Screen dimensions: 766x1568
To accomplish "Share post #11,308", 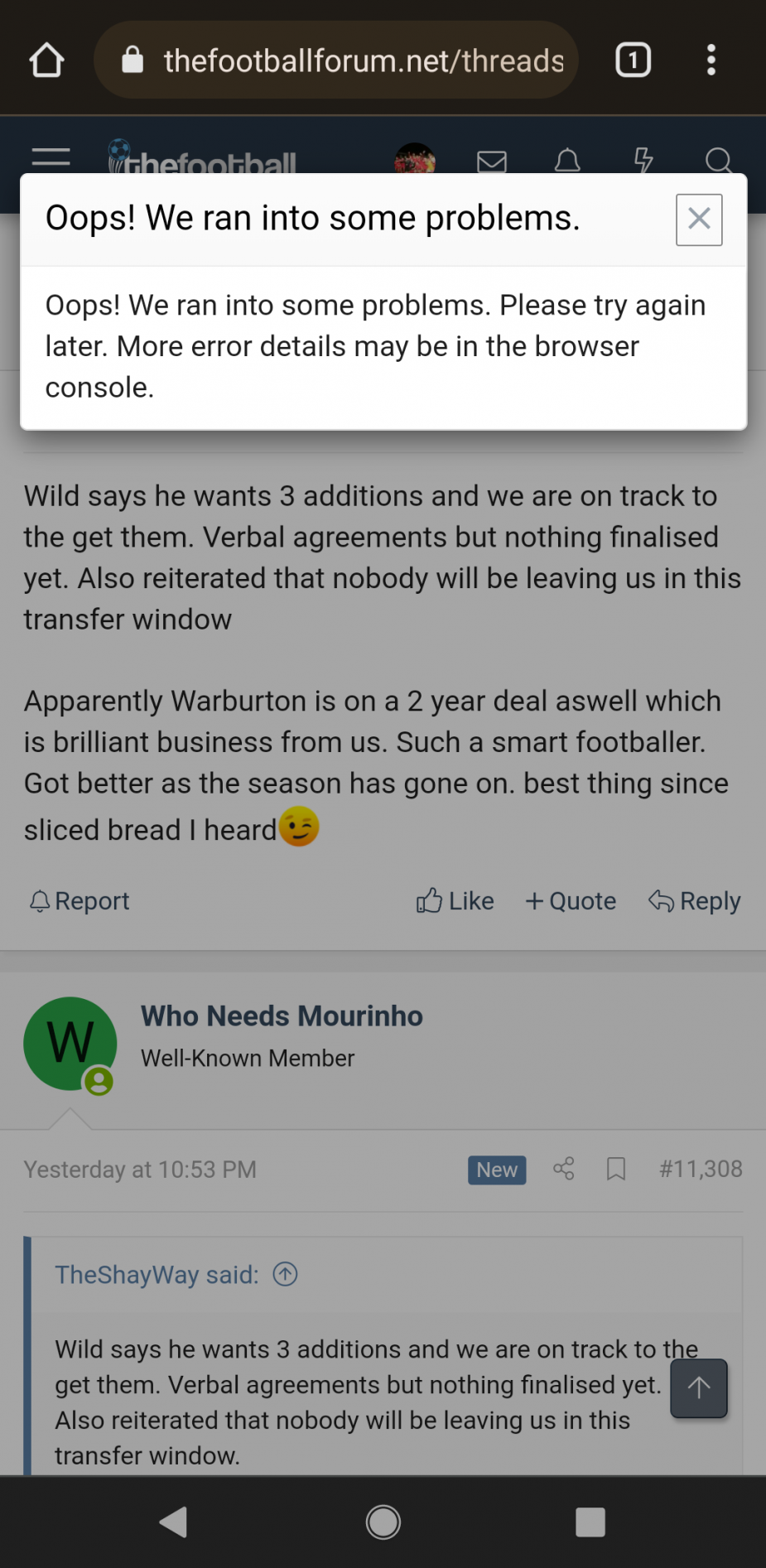I will coord(564,1169).
